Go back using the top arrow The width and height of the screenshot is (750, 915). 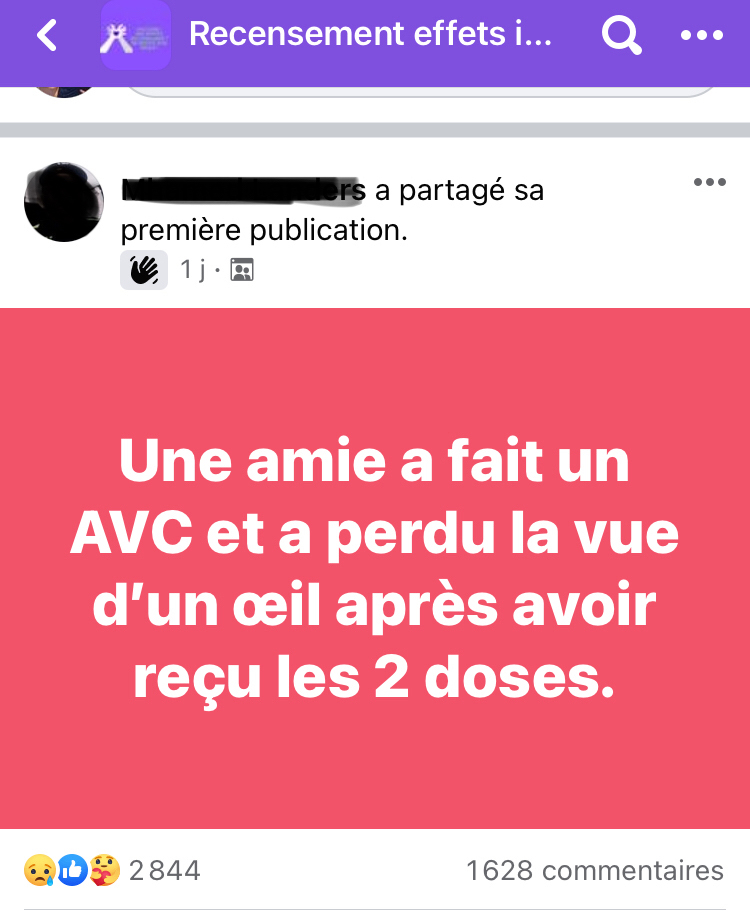coord(46,36)
